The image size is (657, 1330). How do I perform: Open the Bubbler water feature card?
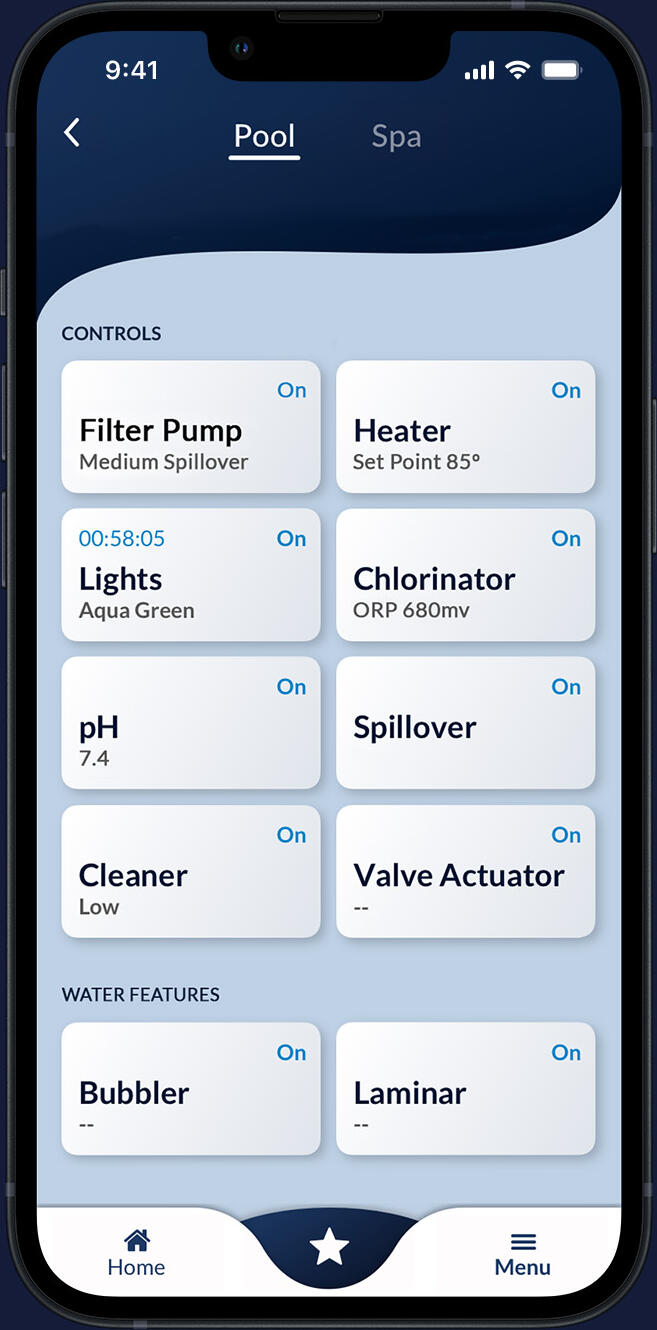(191, 1088)
